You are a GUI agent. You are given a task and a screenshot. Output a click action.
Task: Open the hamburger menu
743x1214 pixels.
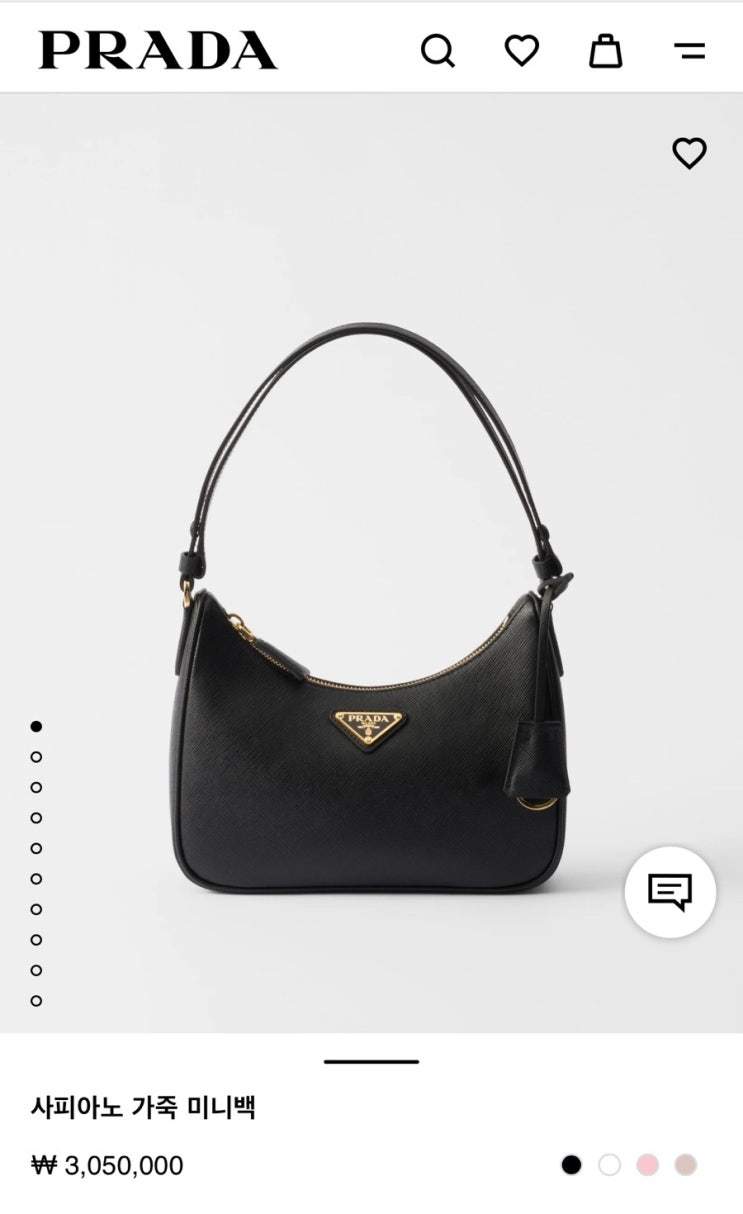click(x=689, y=51)
